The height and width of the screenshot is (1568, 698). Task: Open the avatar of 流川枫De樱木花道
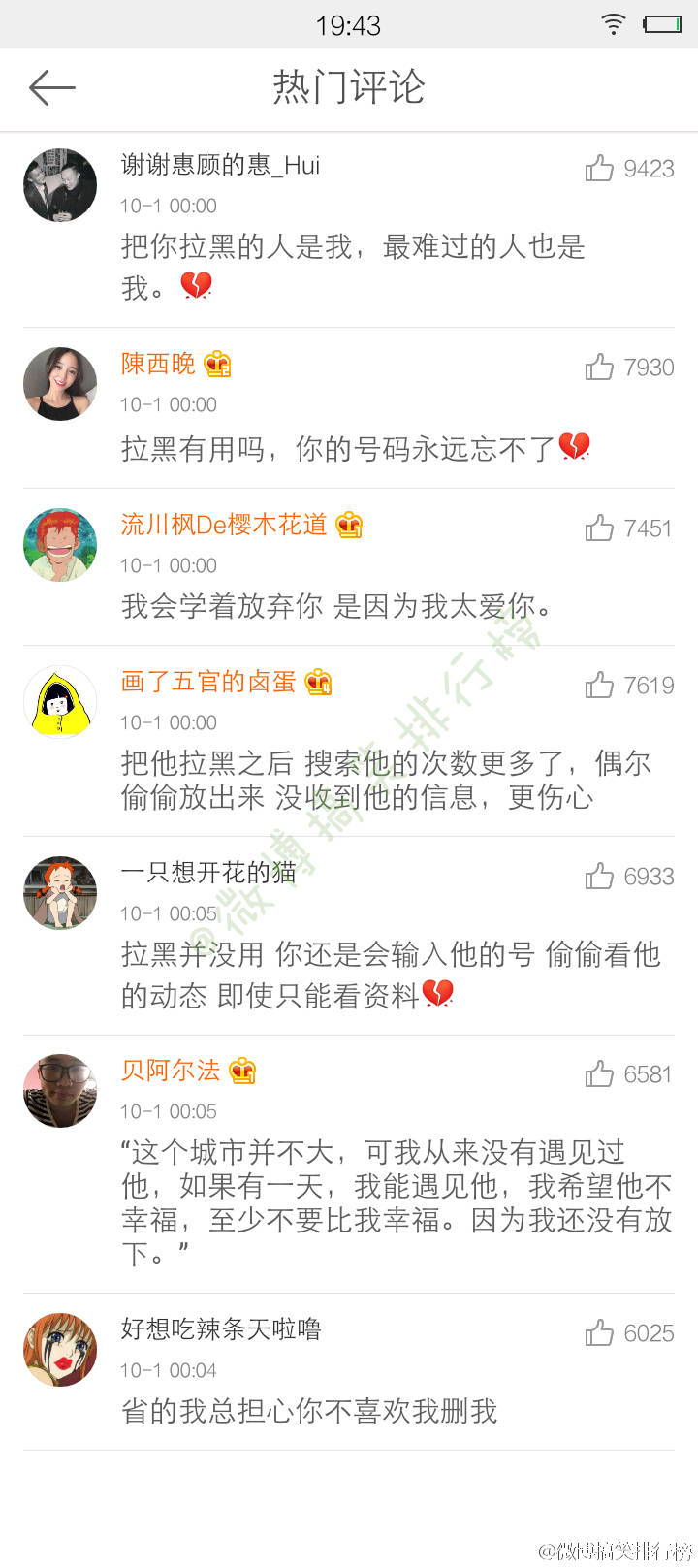tap(60, 545)
